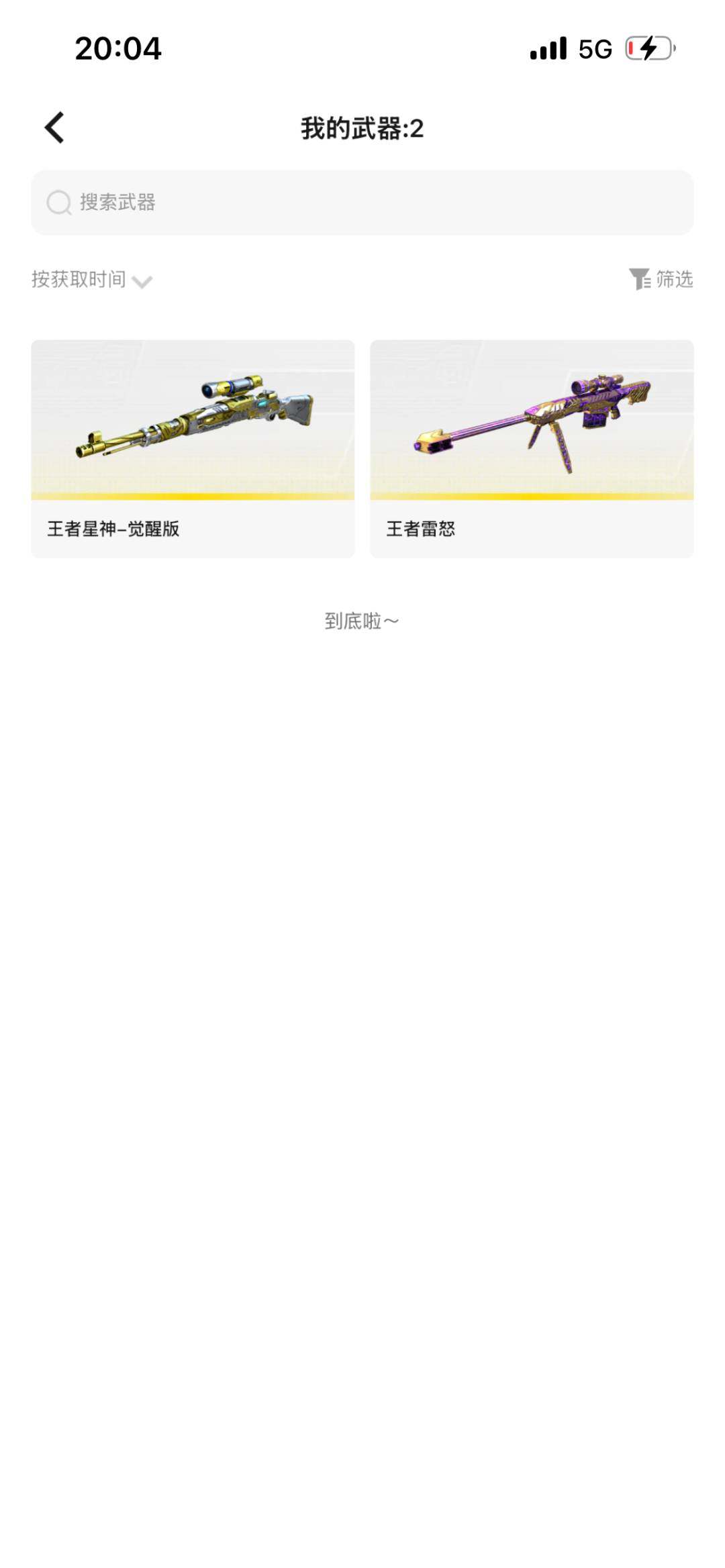Click the 我的武器:2 page title
Screen dimensions: 725x1568
tap(362, 127)
